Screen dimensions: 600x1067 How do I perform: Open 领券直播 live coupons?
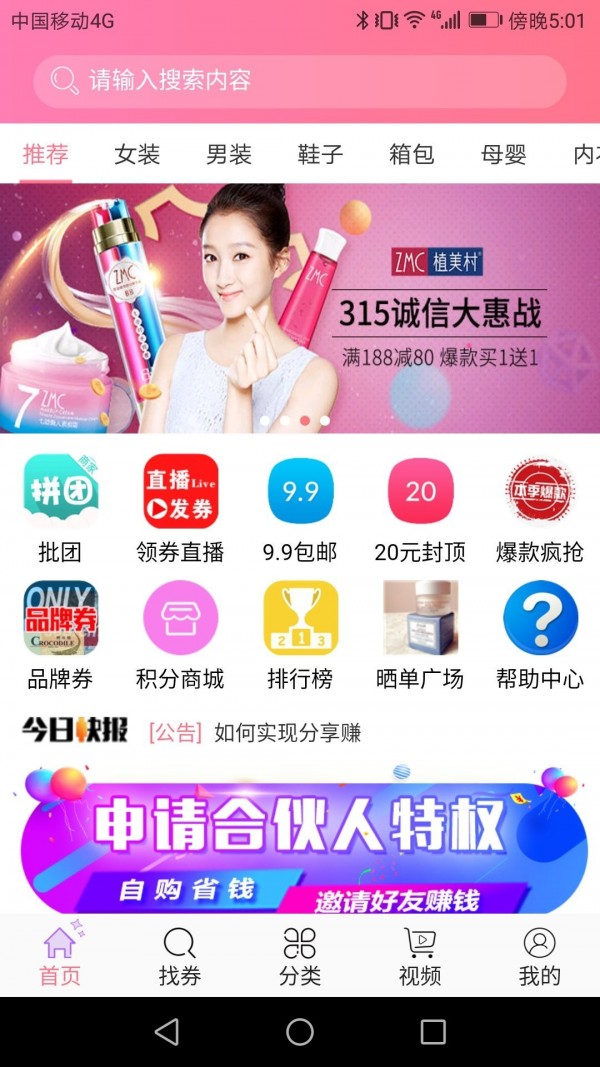(x=180, y=508)
